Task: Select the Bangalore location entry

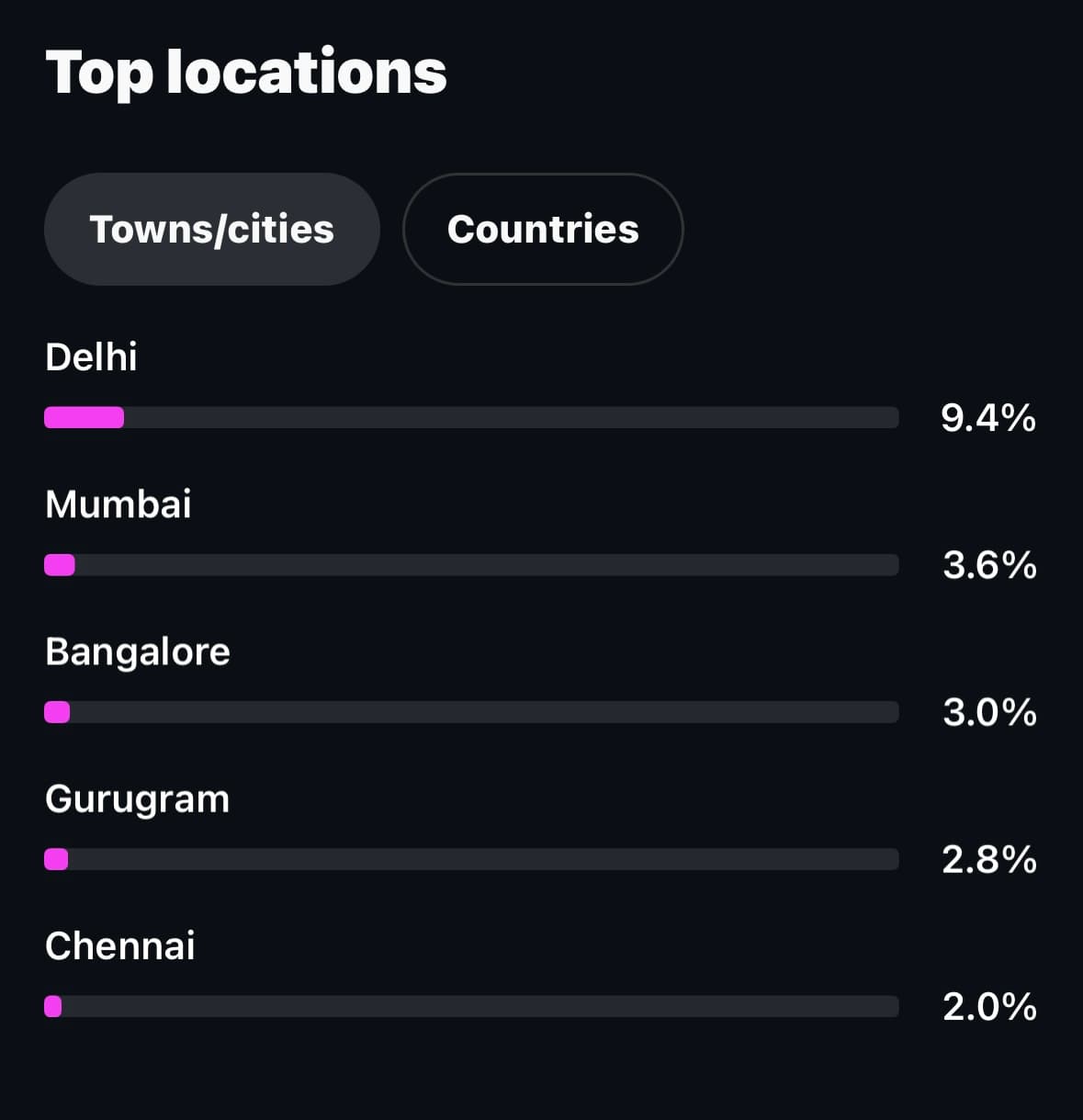Action: (137, 651)
